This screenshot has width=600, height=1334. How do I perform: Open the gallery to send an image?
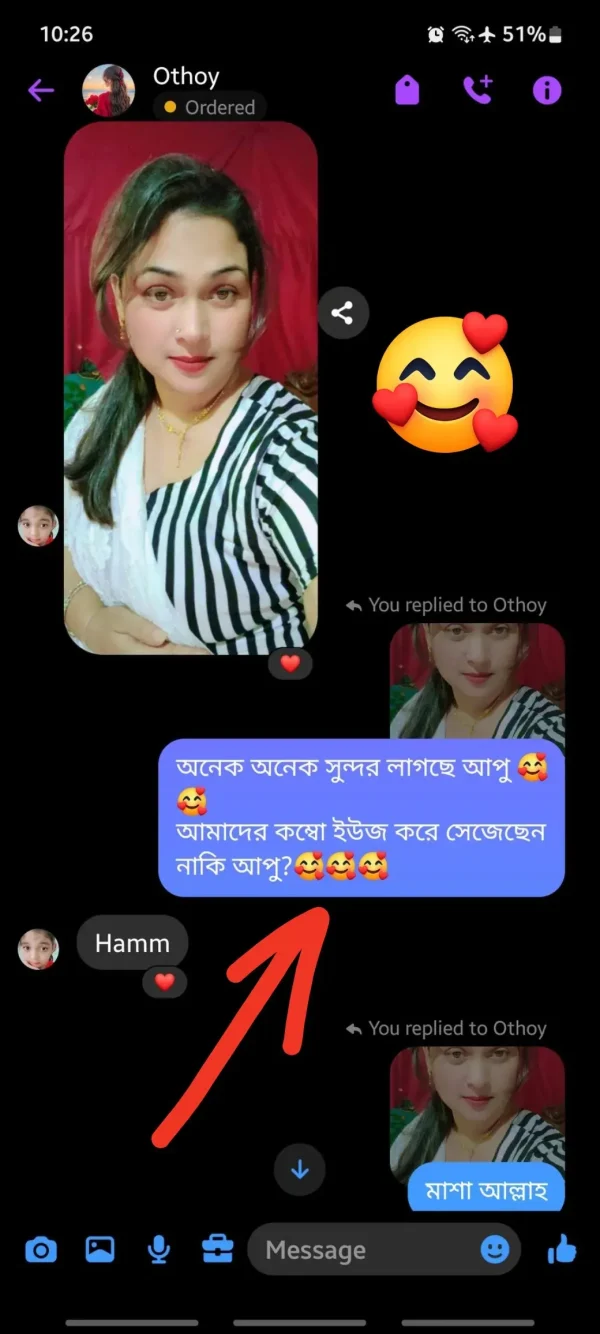point(100,1249)
